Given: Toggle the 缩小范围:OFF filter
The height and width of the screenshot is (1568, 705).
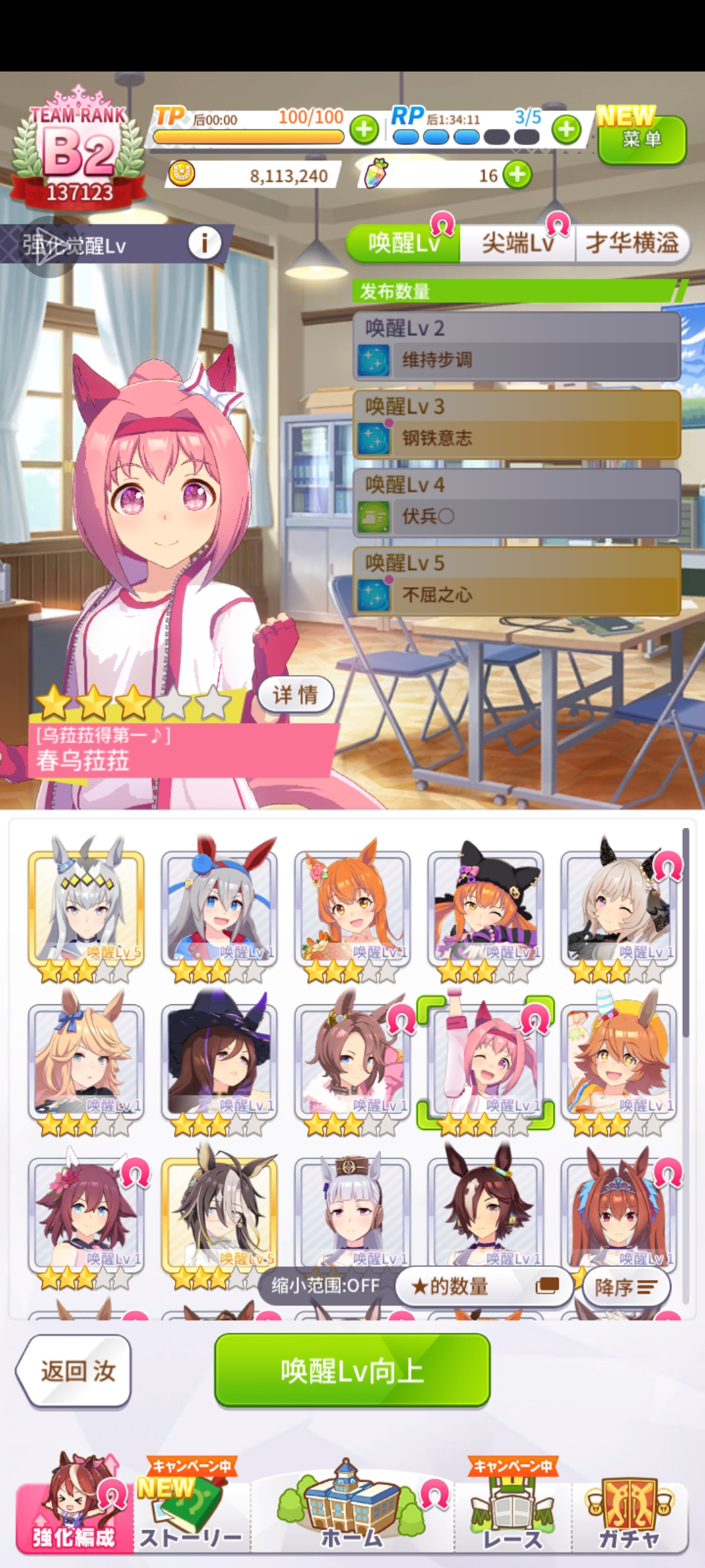Looking at the screenshot, I should point(325,1286).
